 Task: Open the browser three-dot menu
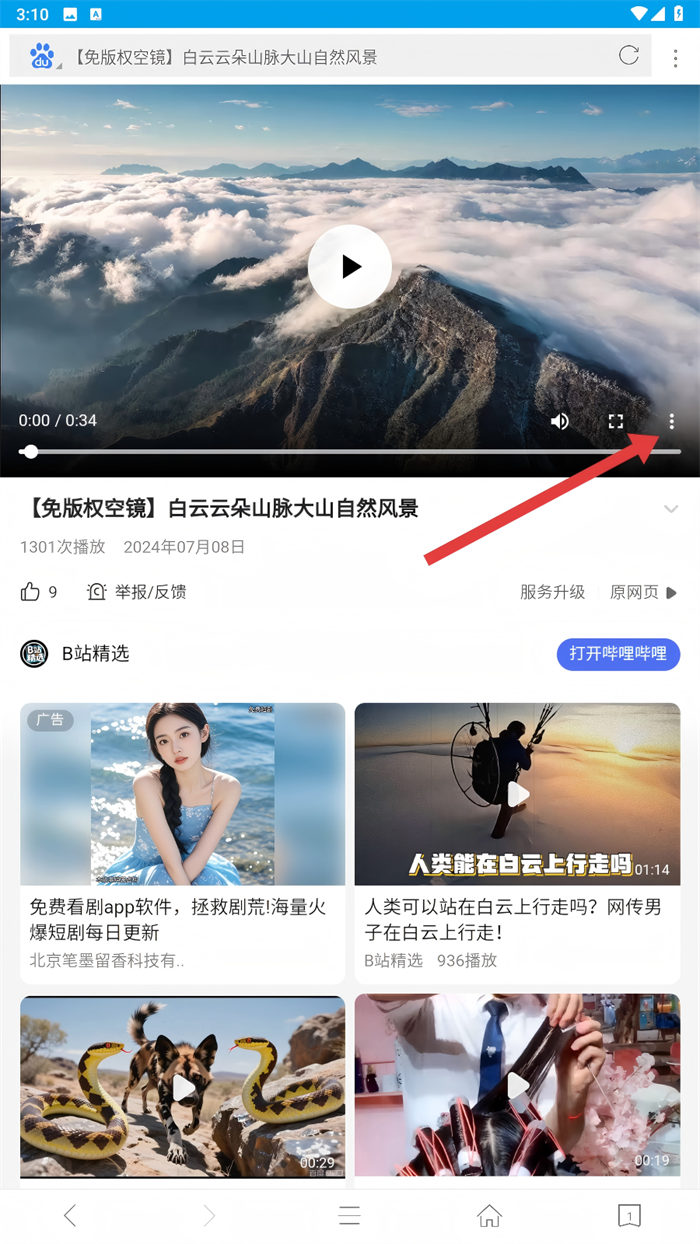pos(677,56)
